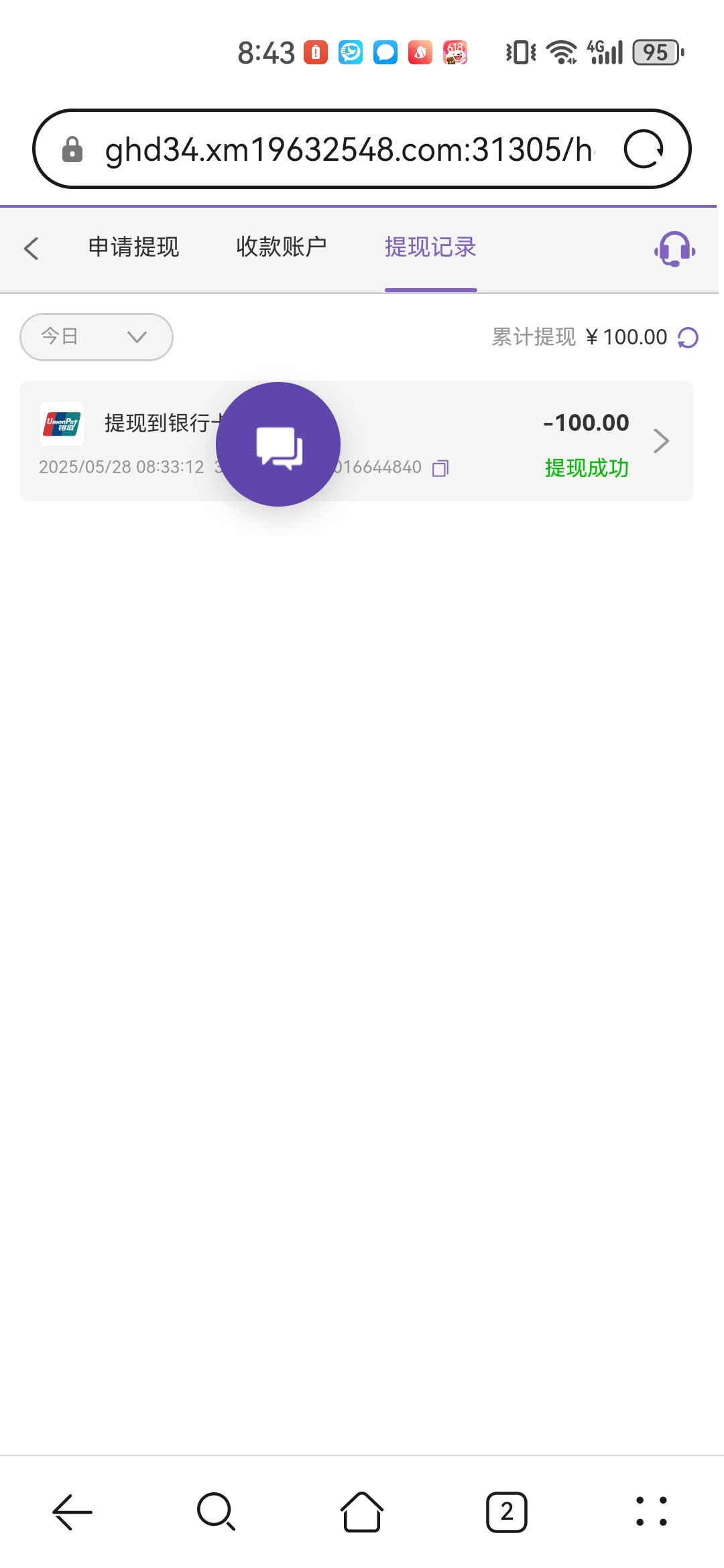Screen dimensions: 724x1568
Task: Switch to the 申请提现 tab
Action: [x=134, y=247]
